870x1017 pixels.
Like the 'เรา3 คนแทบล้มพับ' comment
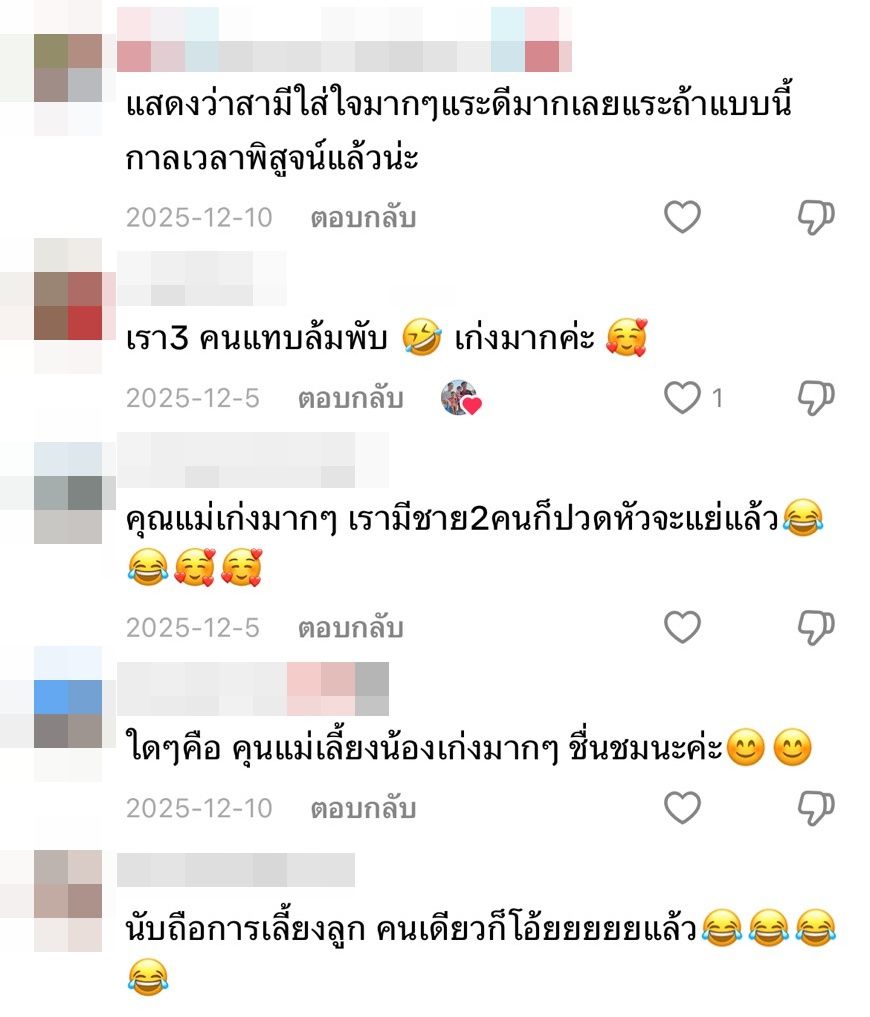point(683,399)
